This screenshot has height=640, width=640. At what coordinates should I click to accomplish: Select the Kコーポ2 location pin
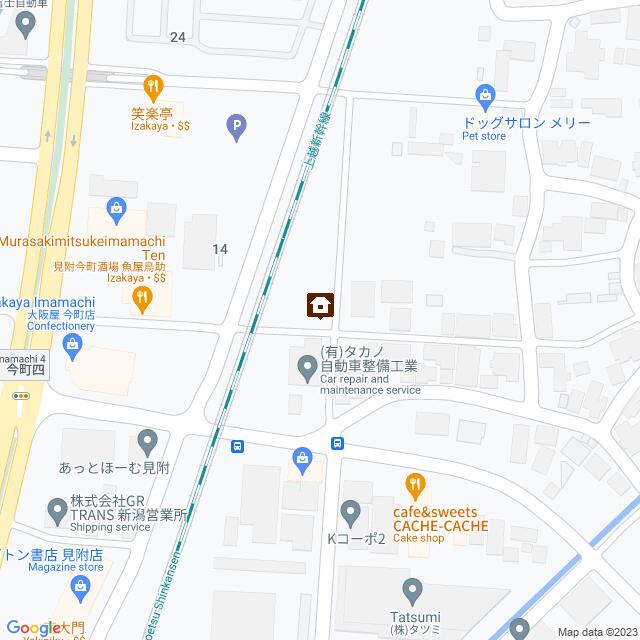point(350,515)
